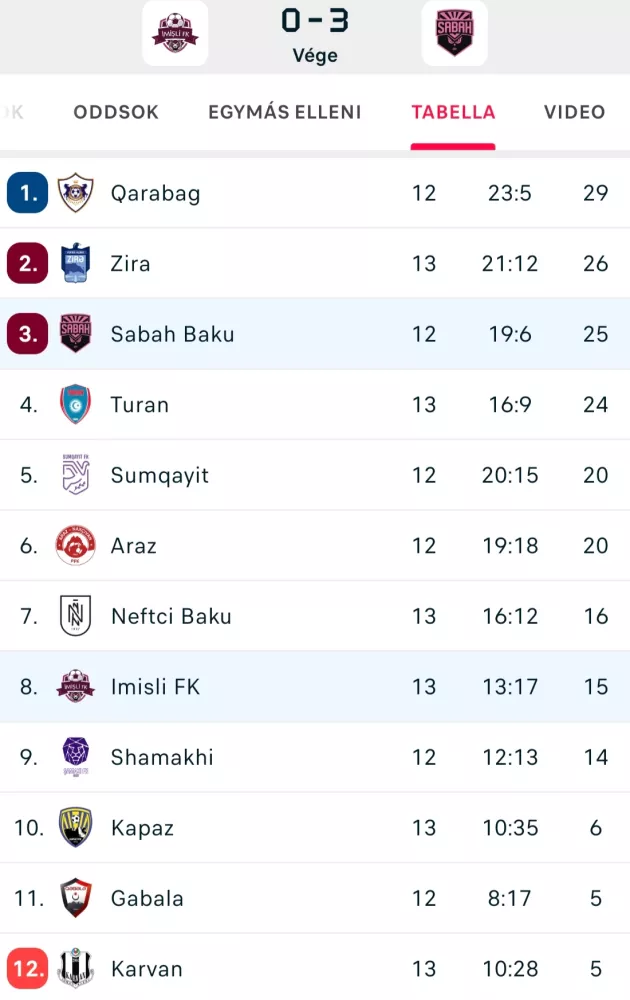Open Zira team row
630x1000 pixels.
click(x=131, y=264)
